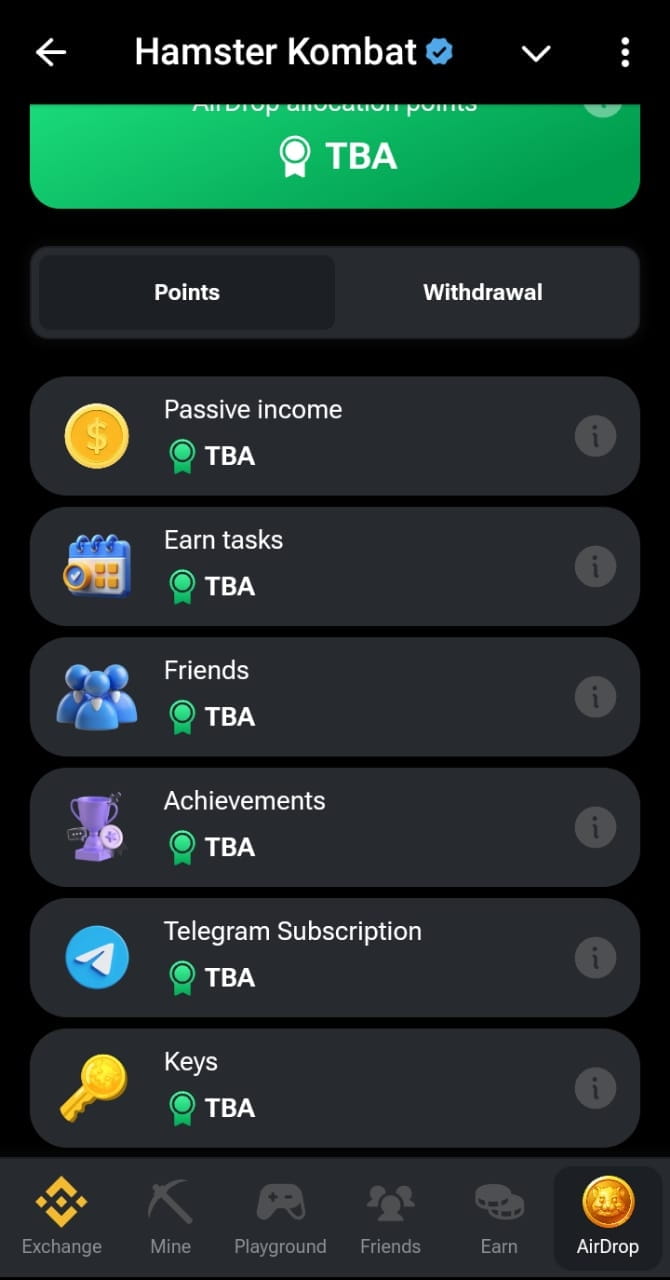Show info for Passive income
This screenshot has height=1280, width=670.
(x=595, y=436)
